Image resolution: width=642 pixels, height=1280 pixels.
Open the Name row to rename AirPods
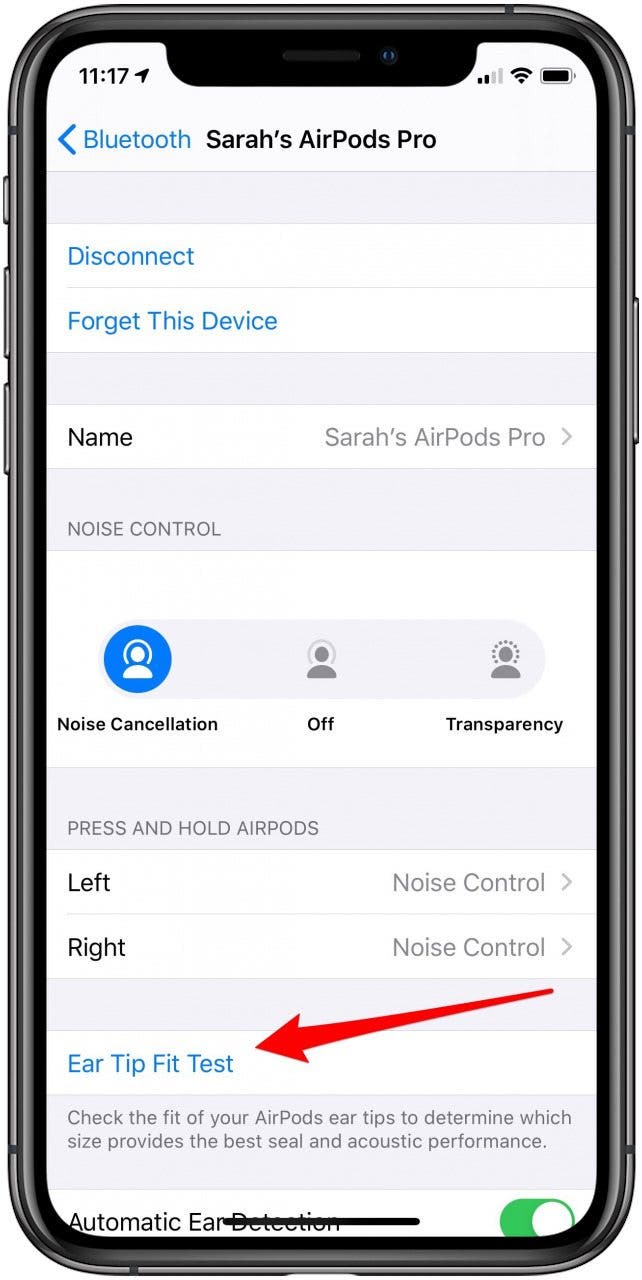pos(320,437)
